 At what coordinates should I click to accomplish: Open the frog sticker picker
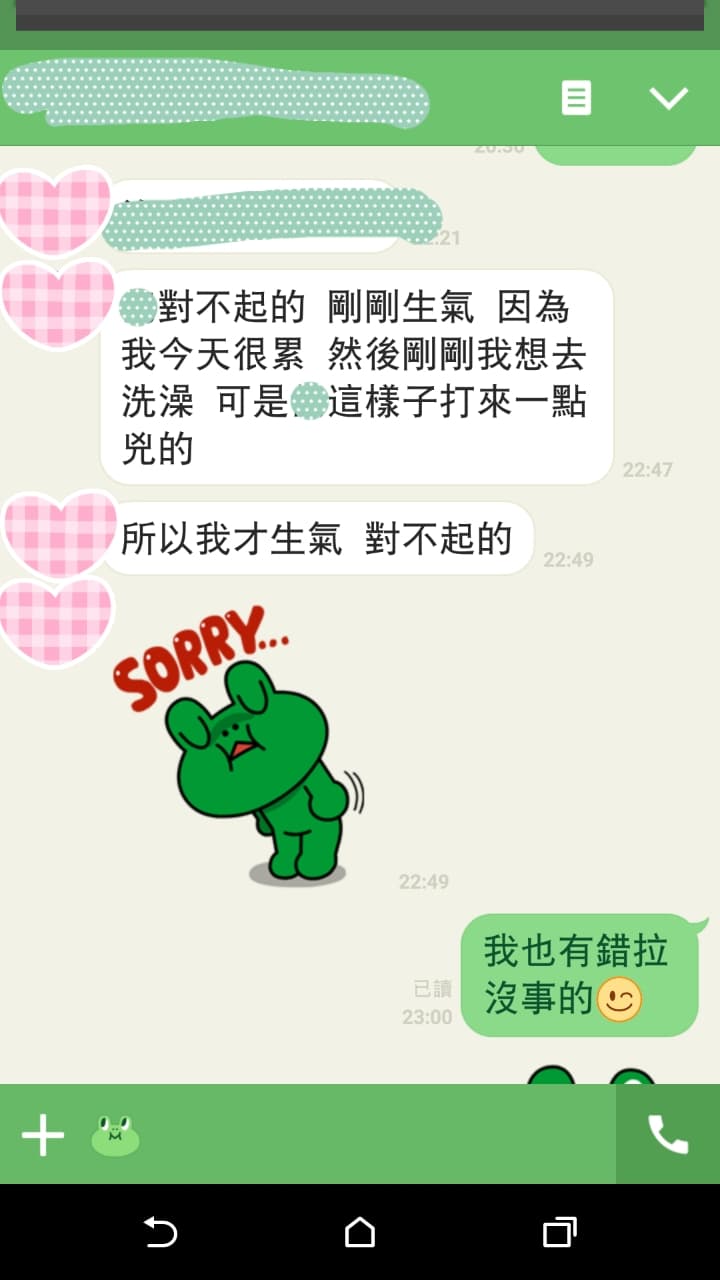point(115,1136)
